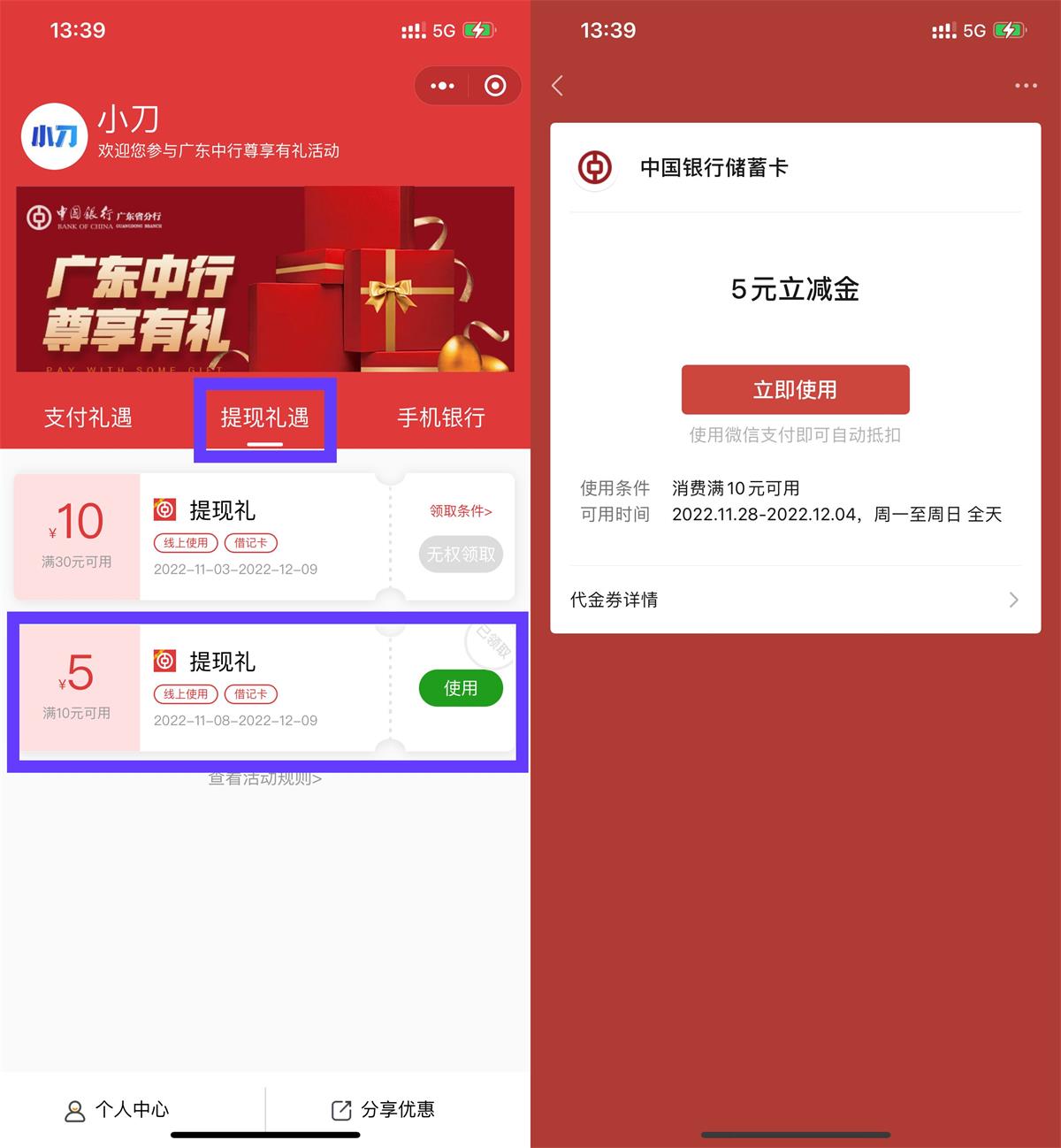The width and height of the screenshot is (1061, 1148).
Task: Select the 借记卡 tag on the 10元 coupon
Action: click(x=251, y=543)
